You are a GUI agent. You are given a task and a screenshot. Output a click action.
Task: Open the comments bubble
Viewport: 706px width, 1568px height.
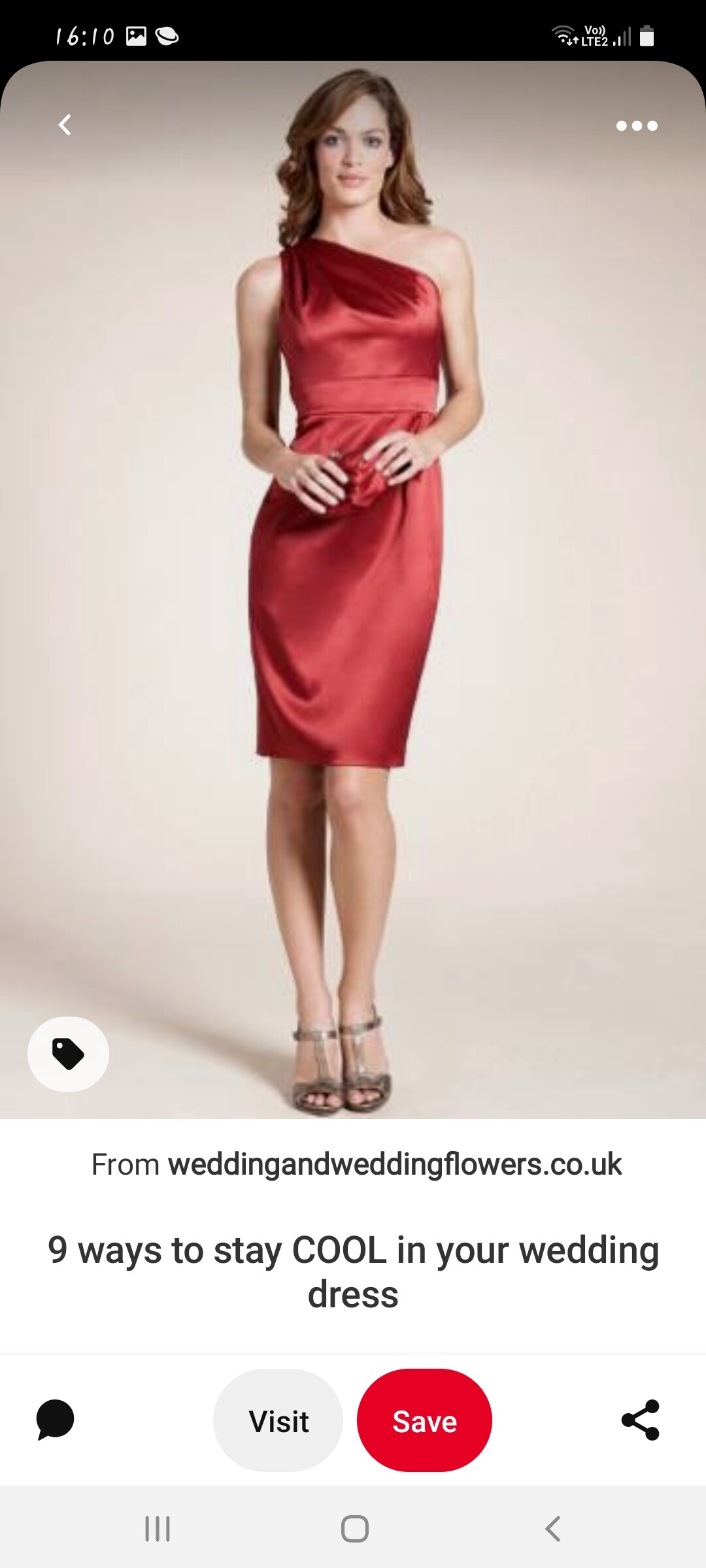(x=56, y=1420)
